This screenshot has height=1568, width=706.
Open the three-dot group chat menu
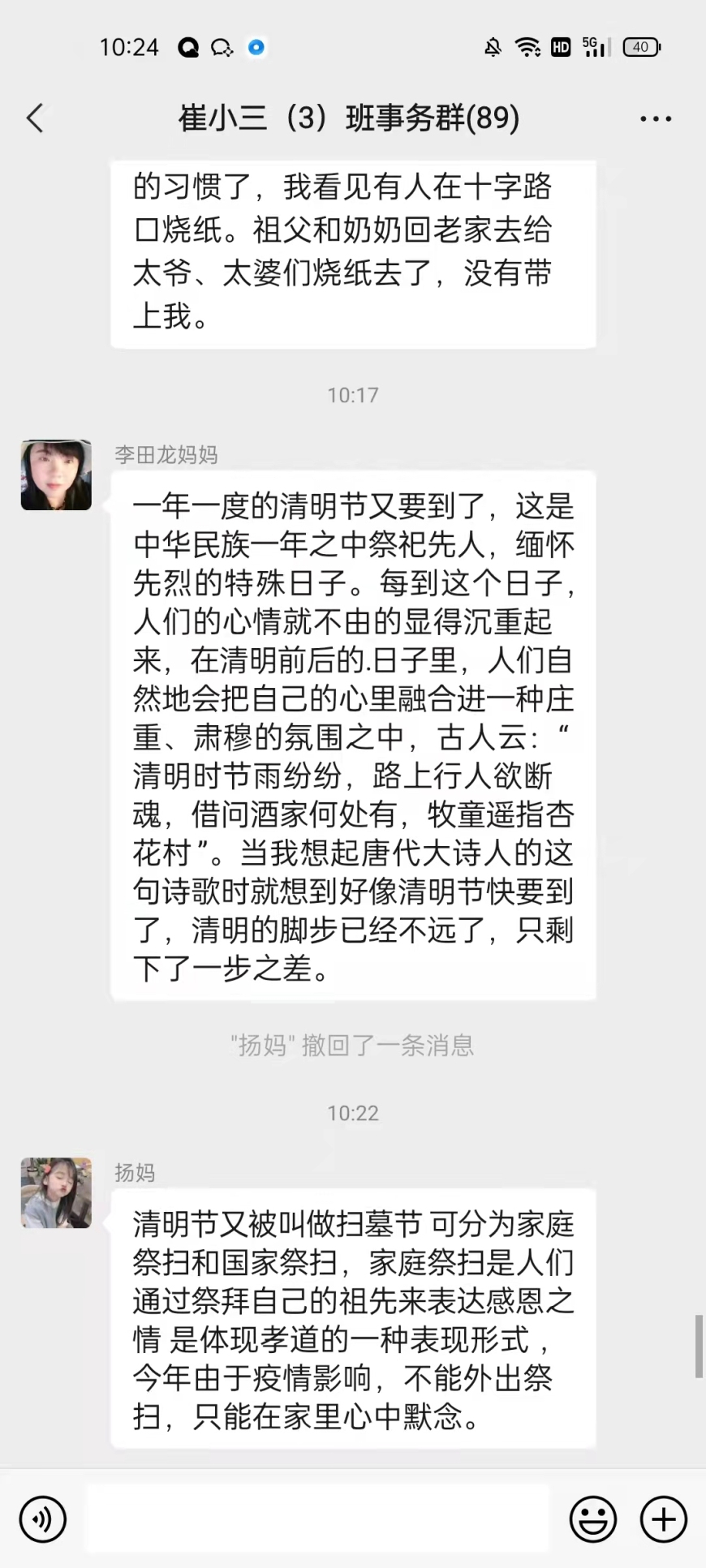(x=655, y=119)
